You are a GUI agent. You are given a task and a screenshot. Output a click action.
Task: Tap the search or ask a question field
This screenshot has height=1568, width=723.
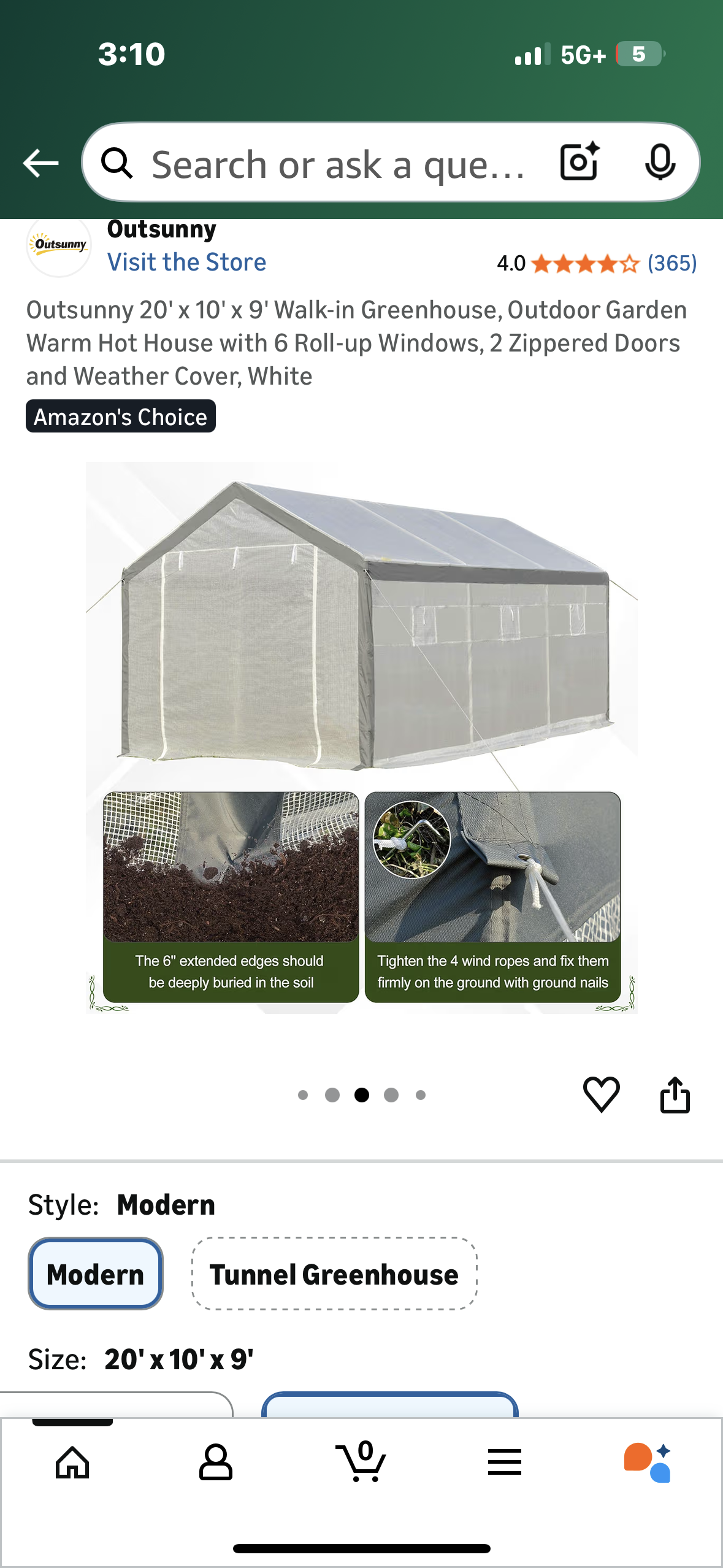337,164
